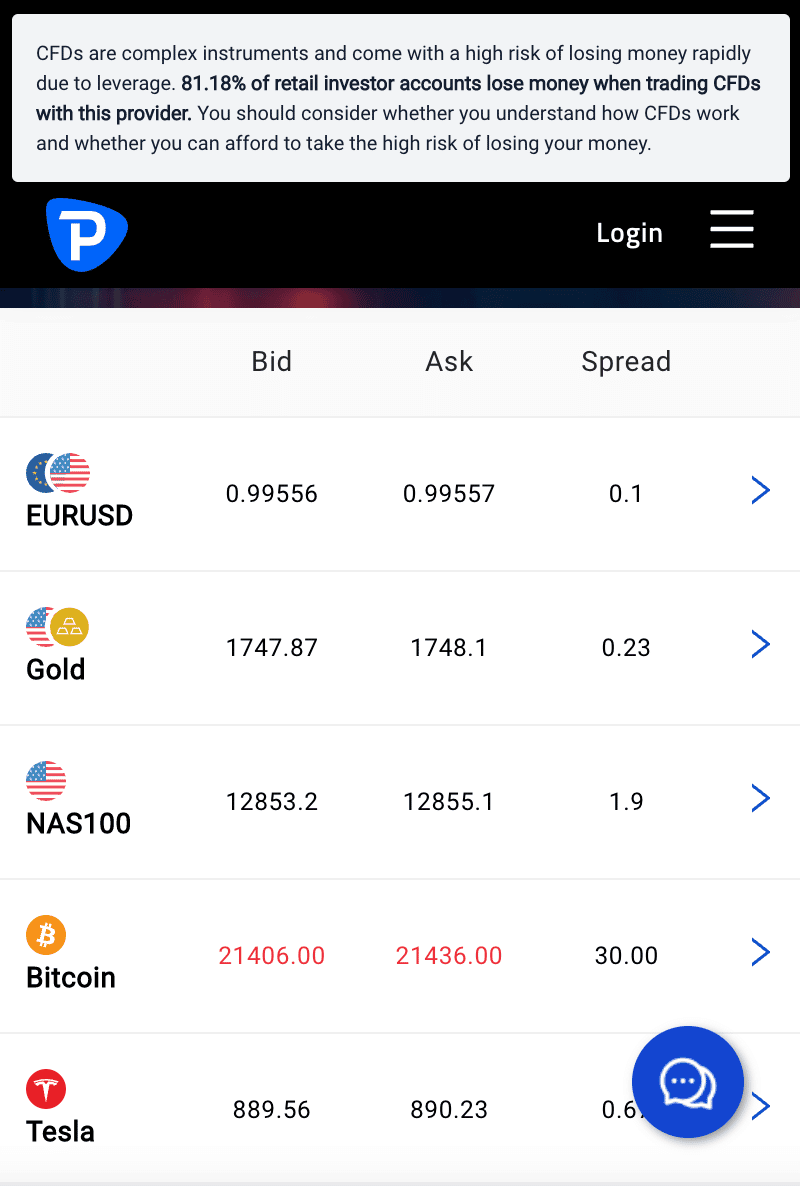Select the Gold instrument icon
Screen dimensions: 800x1186
(x=56, y=626)
